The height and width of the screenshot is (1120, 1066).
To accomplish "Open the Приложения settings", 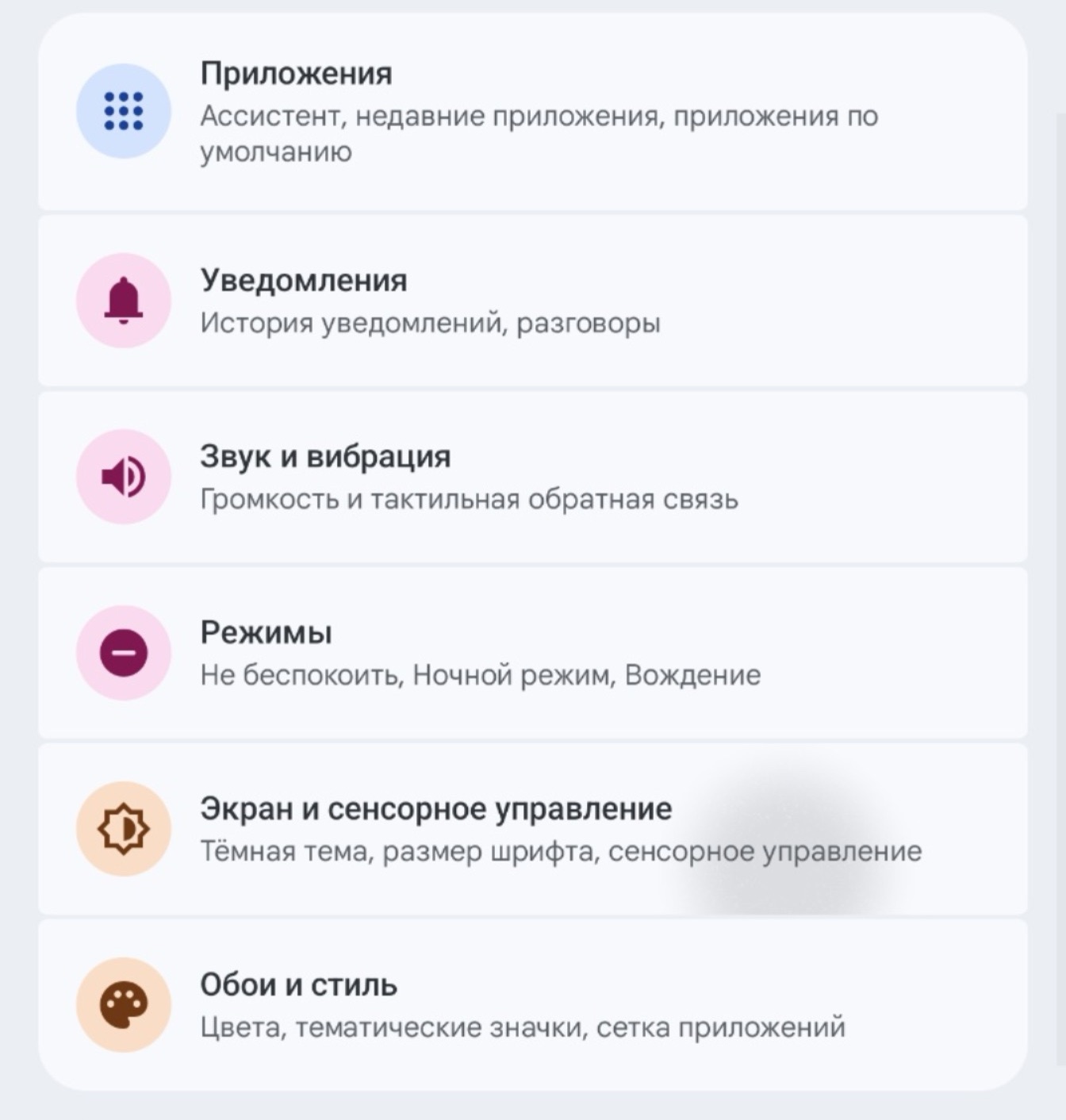I will pyautogui.click(x=531, y=112).
